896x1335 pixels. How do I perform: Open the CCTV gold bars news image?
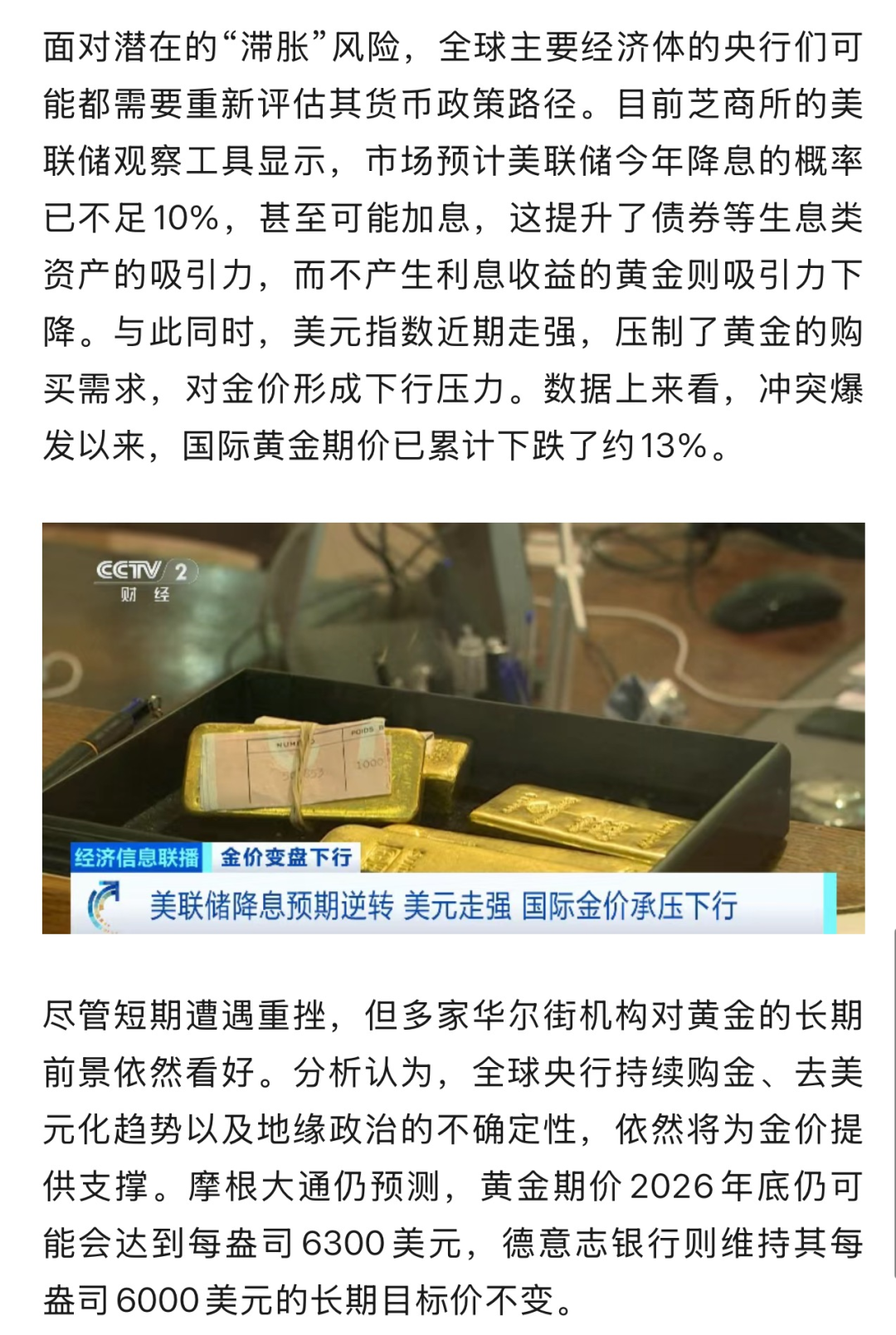point(453,728)
